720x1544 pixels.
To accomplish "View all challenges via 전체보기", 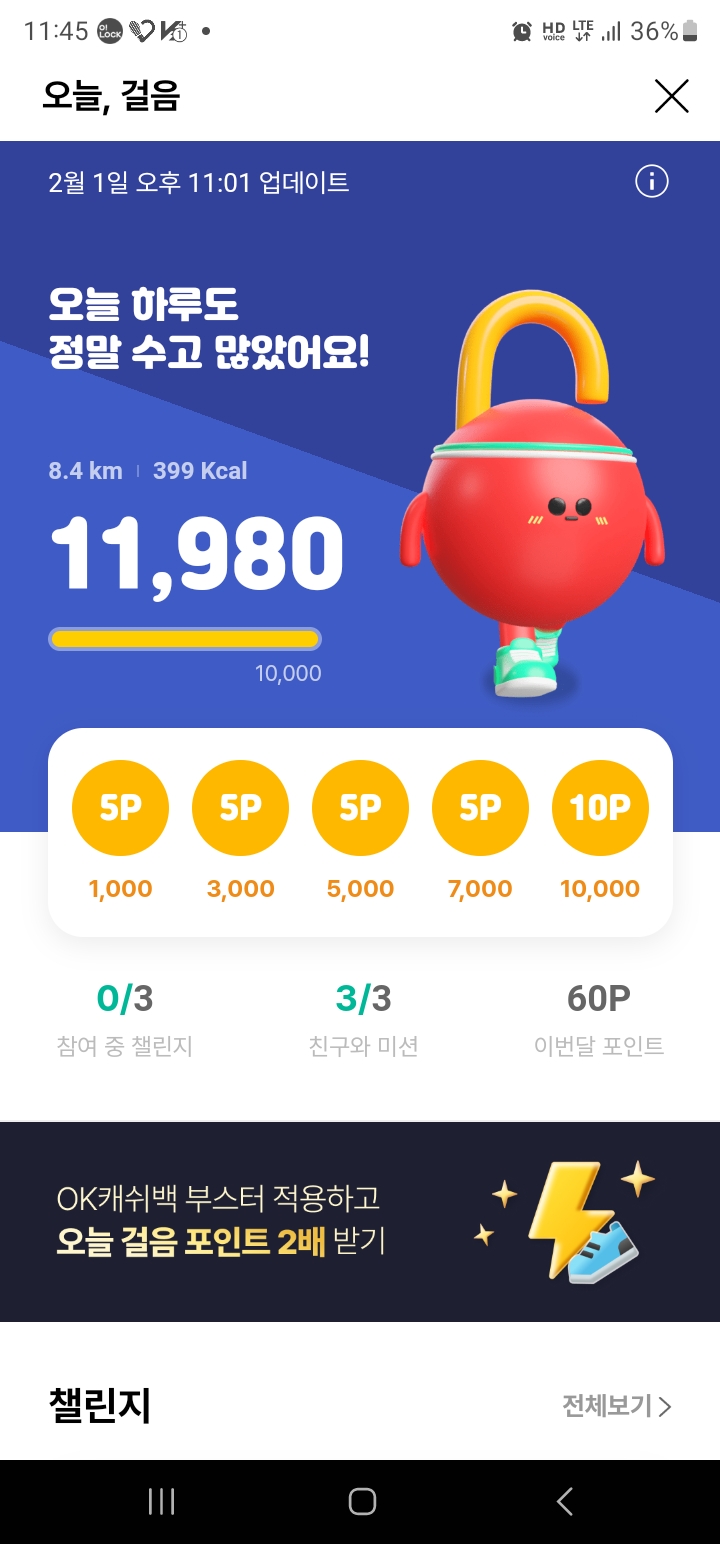I will coord(616,1406).
